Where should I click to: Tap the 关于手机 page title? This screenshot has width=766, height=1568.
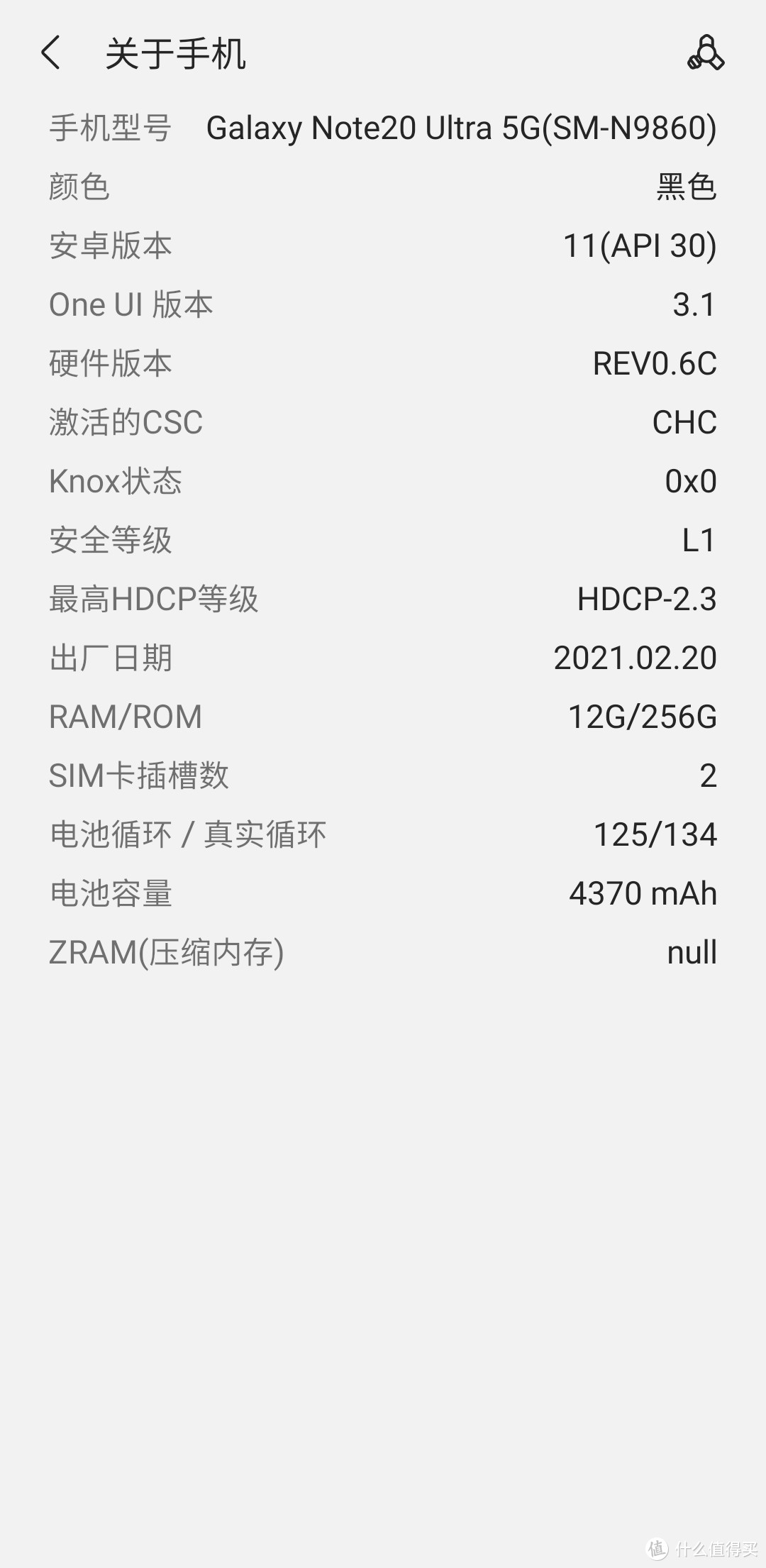(174, 55)
